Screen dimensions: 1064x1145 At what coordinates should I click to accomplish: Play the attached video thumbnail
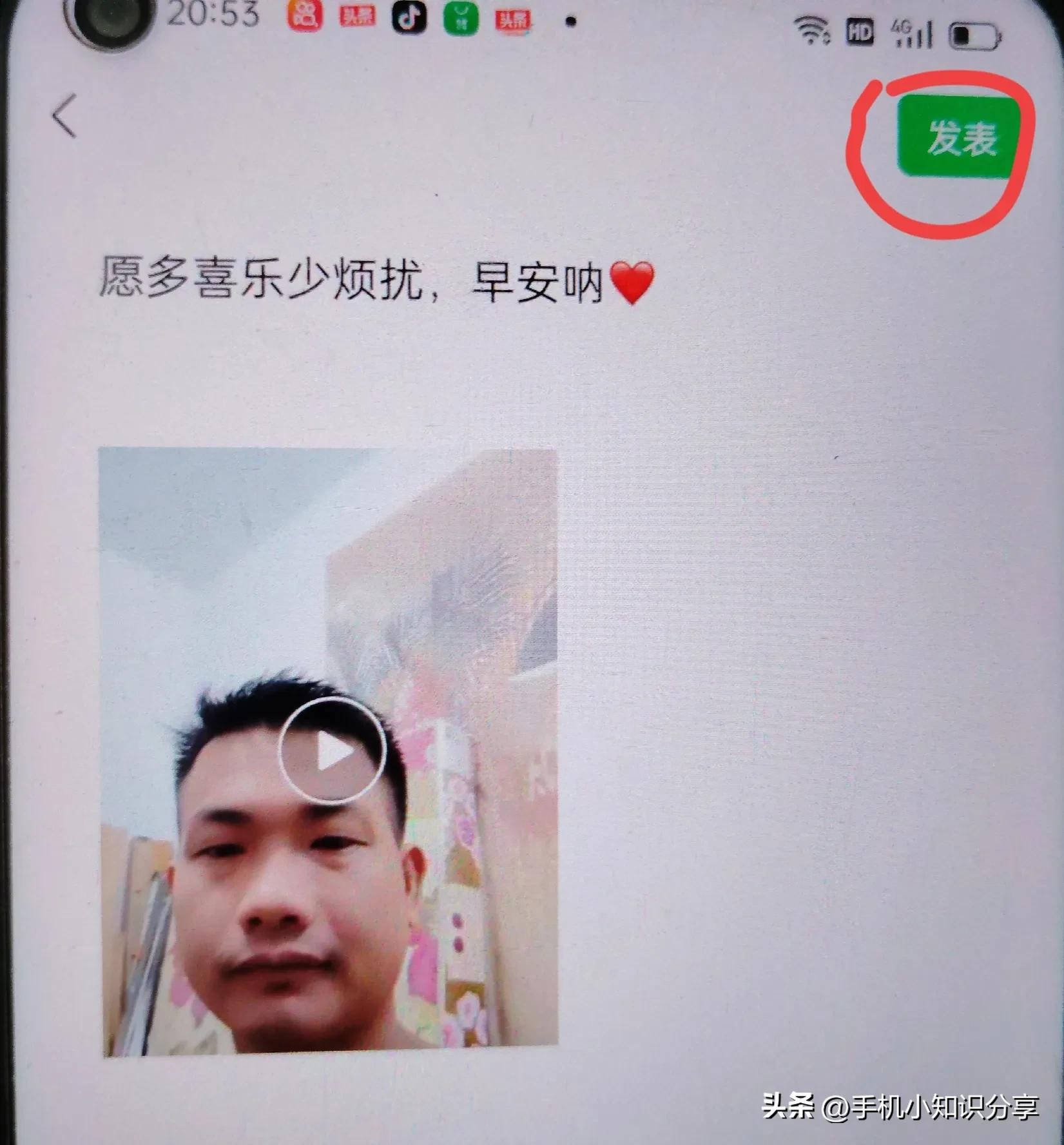(332, 751)
